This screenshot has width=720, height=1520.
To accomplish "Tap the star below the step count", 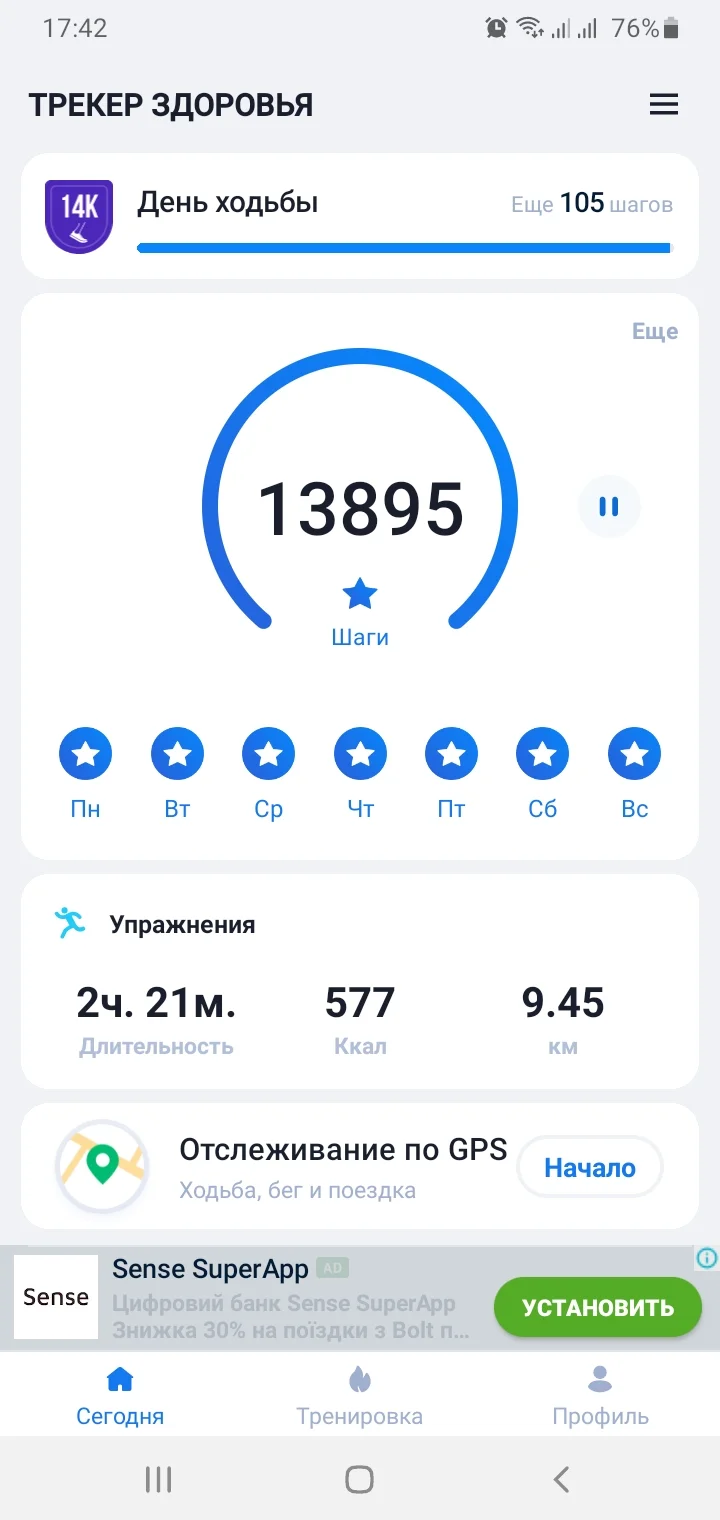I will pos(360,593).
